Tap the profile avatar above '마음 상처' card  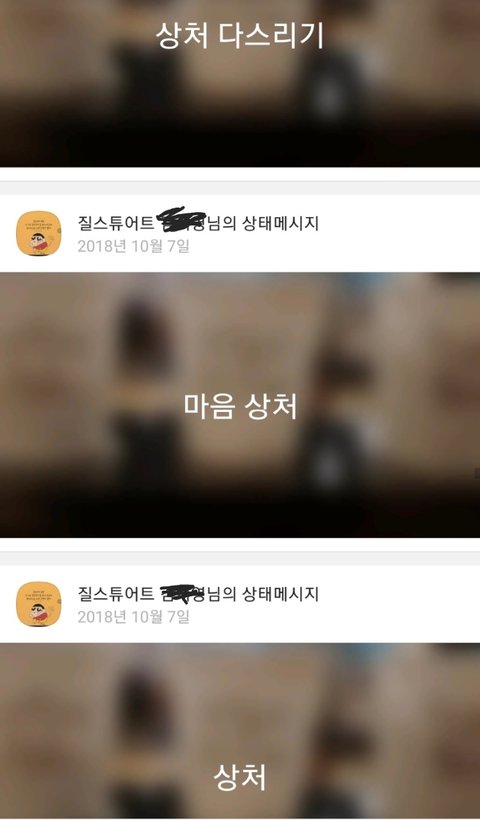[x=39, y=233]
